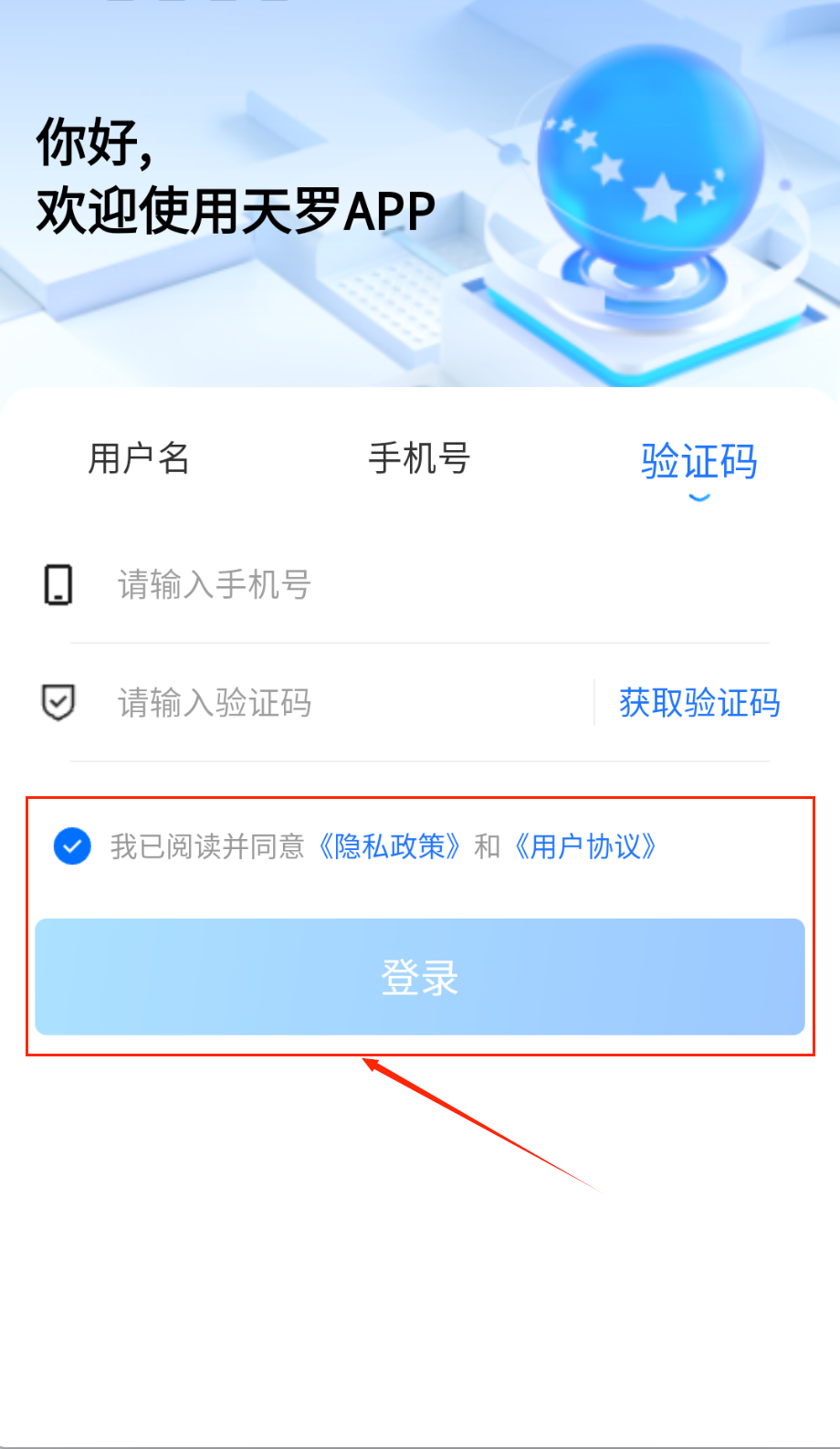Uncheck the agreement checkbox

72,846
